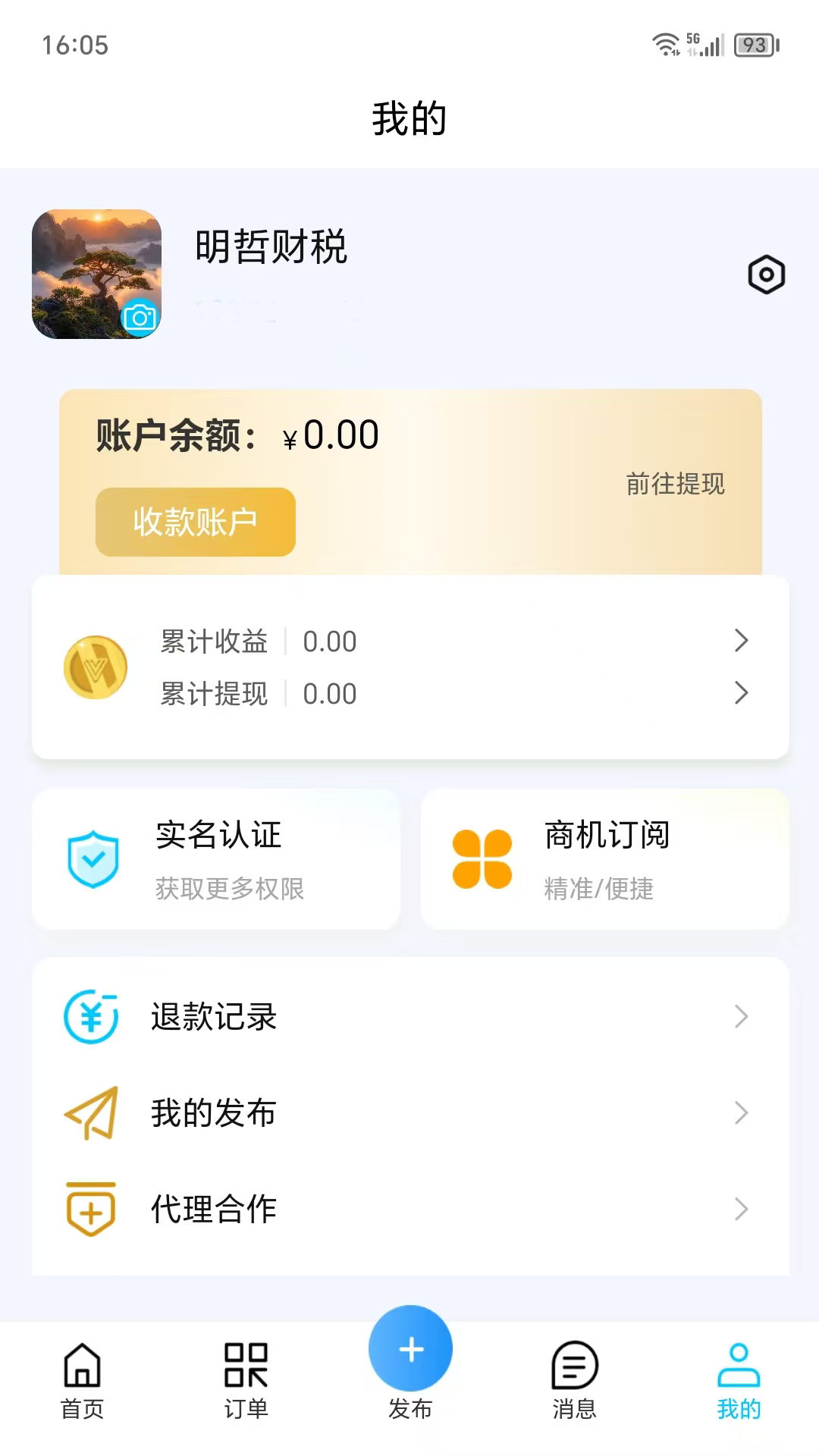This screenshot has width=819, height=1456.
Task: Click the 收款账户 button
Action: 194,521
